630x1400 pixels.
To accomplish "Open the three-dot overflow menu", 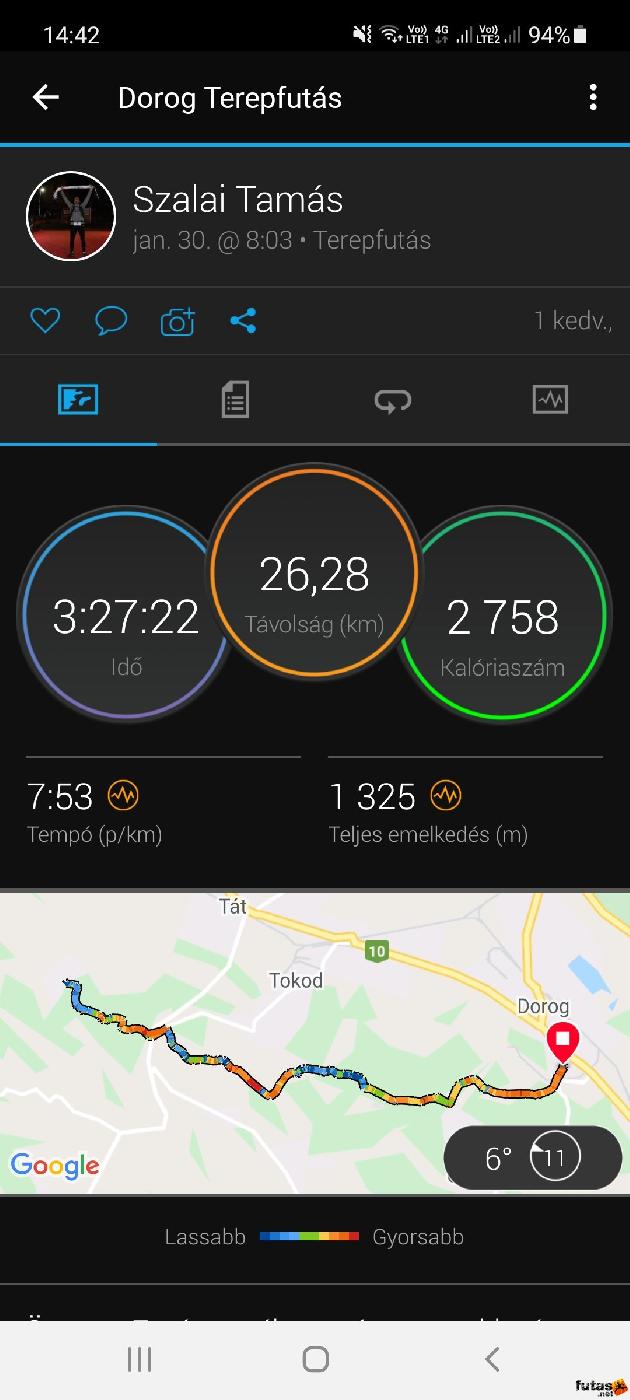I will (593, 97).
